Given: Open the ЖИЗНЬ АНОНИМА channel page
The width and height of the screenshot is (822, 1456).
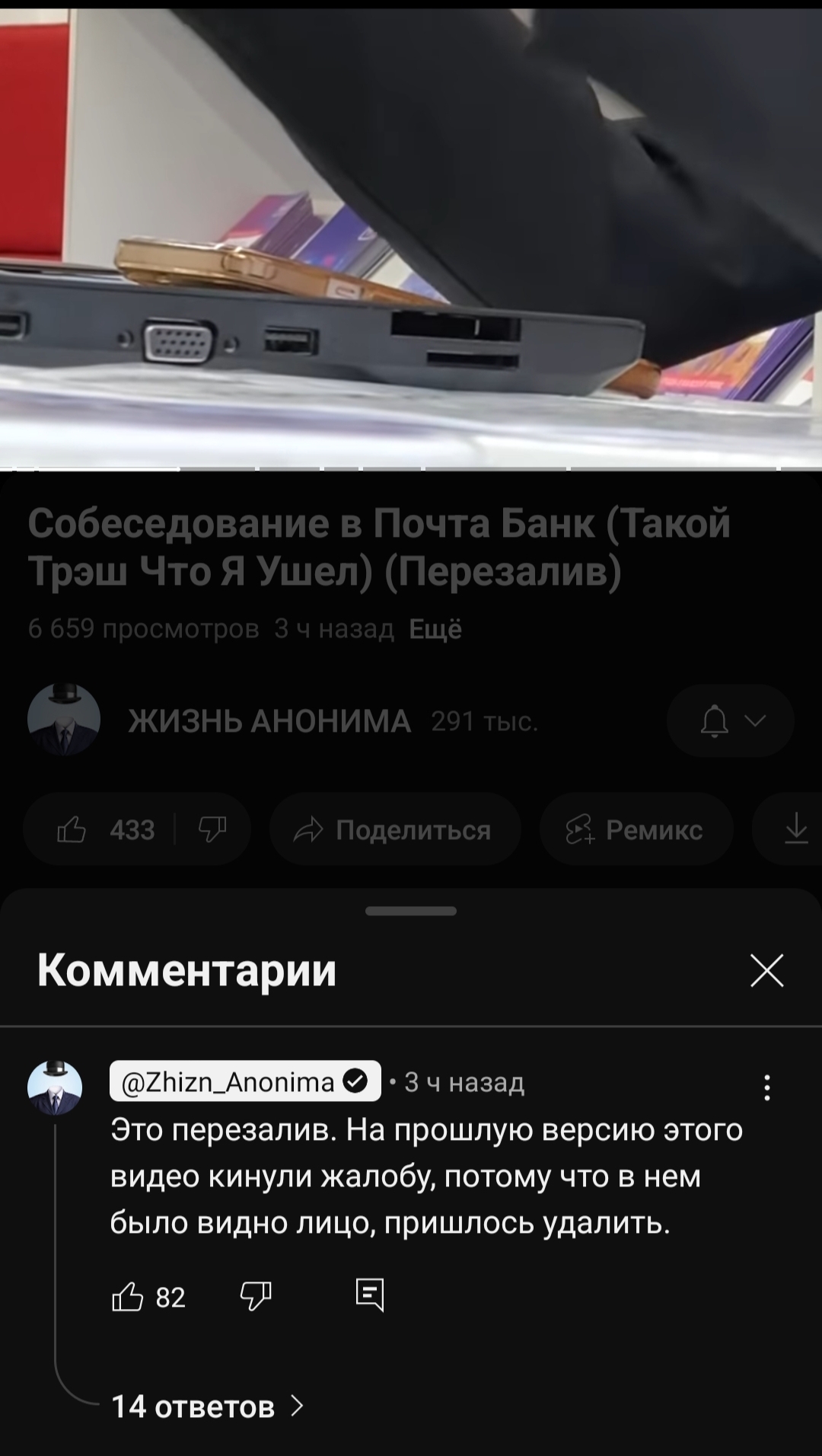Looking at the screenshot, I should pyautogui.click(x=269, y=720).
